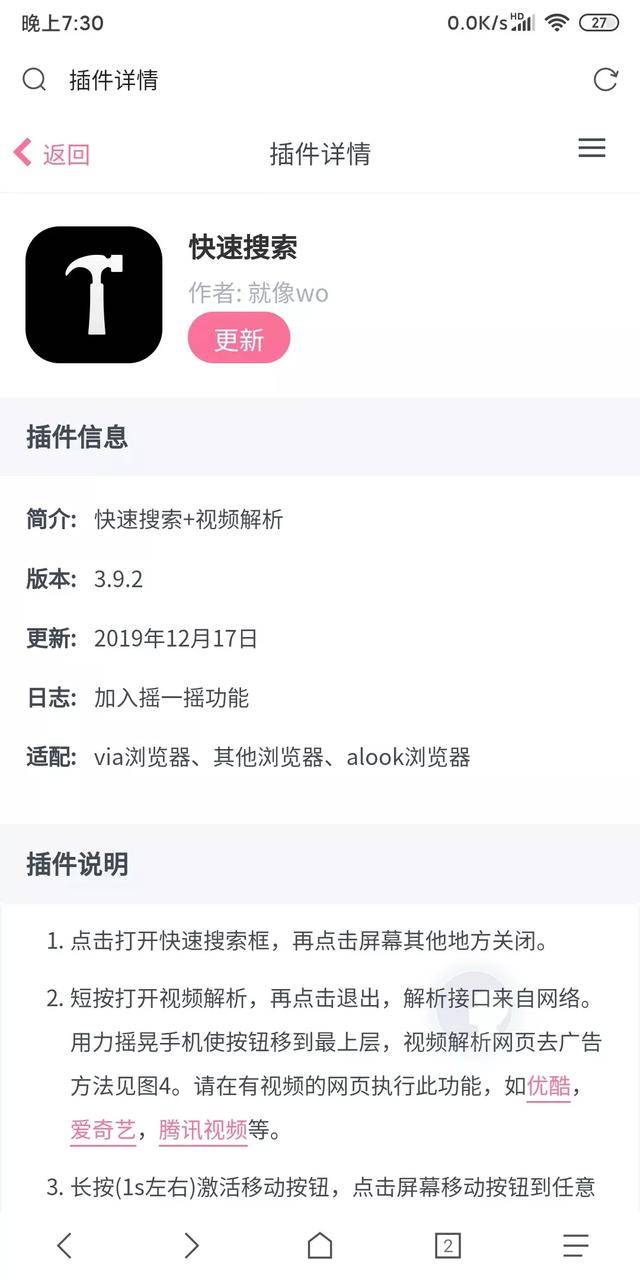Open the hamburger menu in the header

[592, 149]
